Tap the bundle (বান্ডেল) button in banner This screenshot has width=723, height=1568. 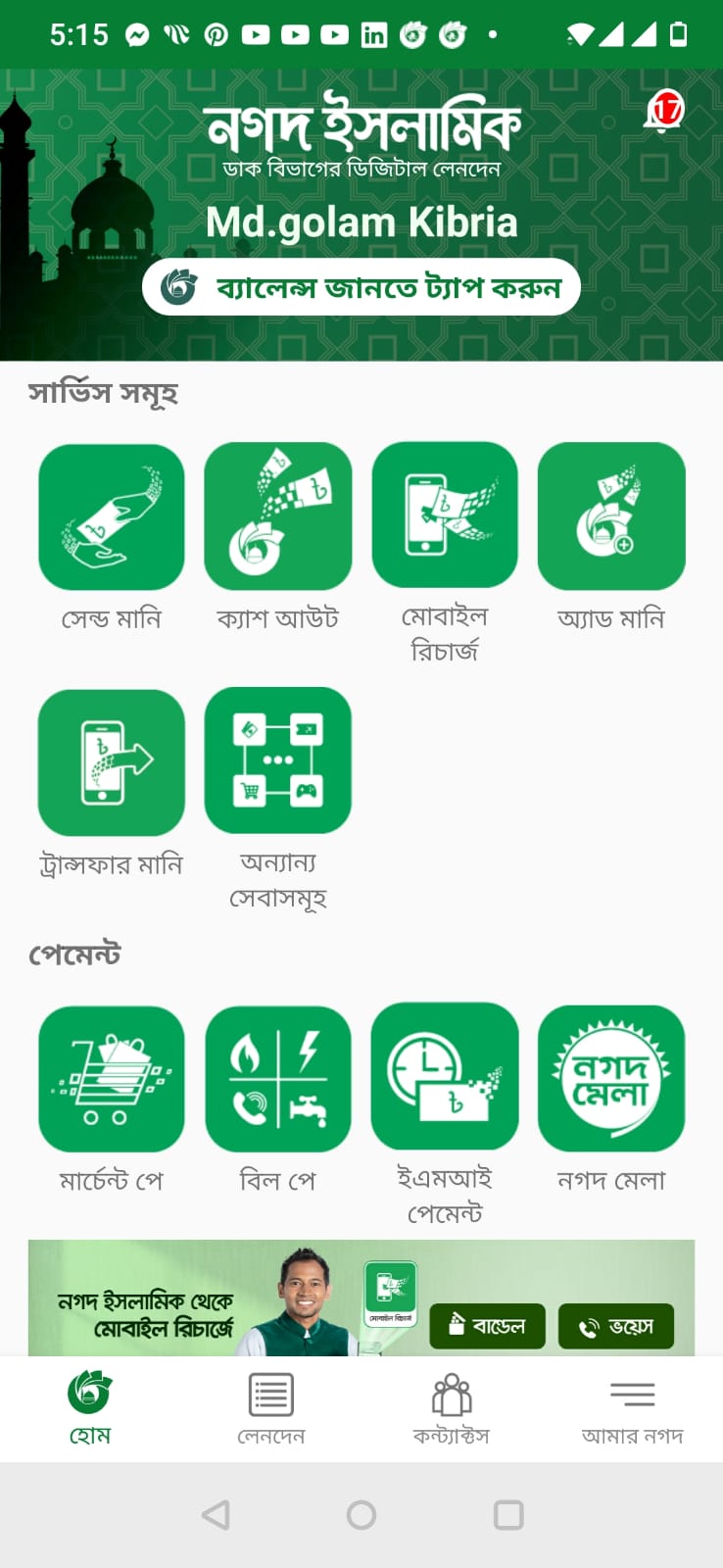487,1326
